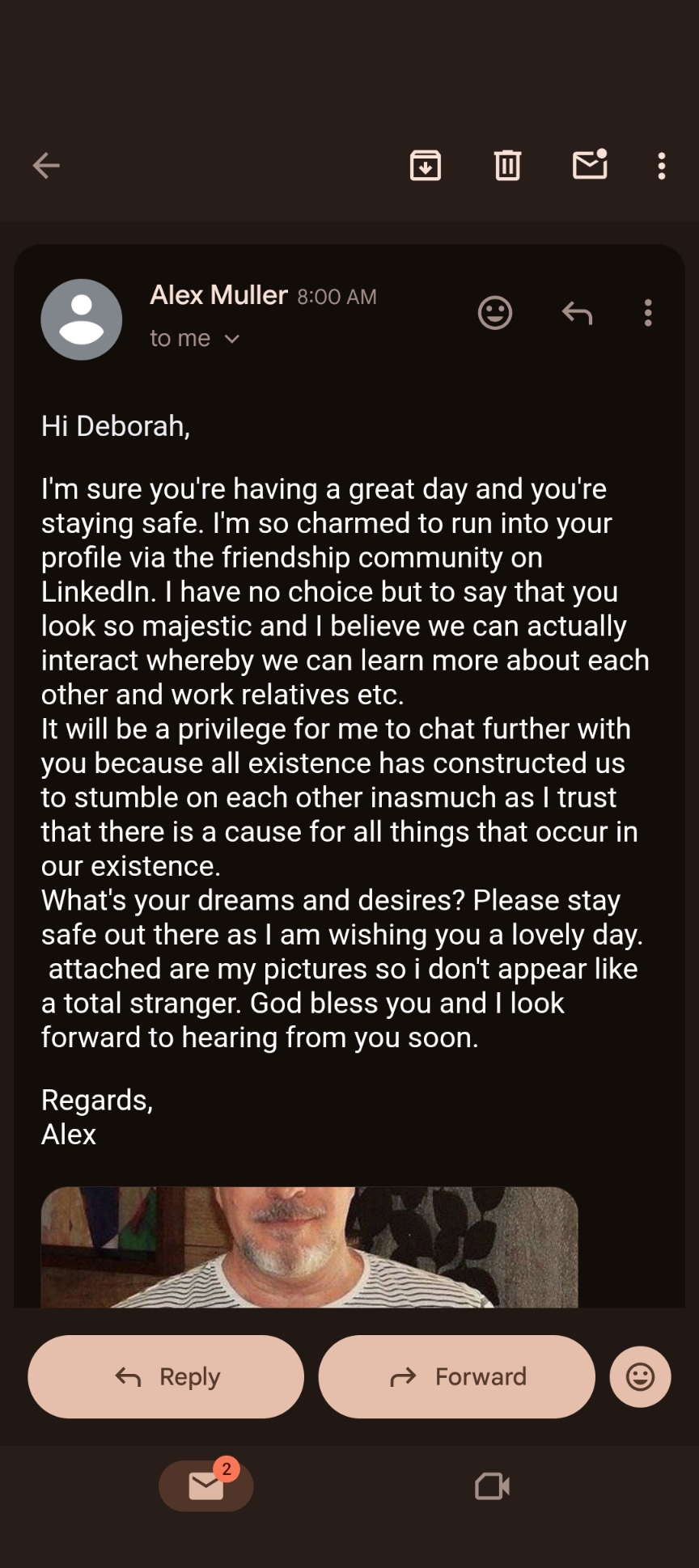Screen dimensions: 699x1568
Task: Switch to the Meet video tab
Action: [x=492, y=1486]
